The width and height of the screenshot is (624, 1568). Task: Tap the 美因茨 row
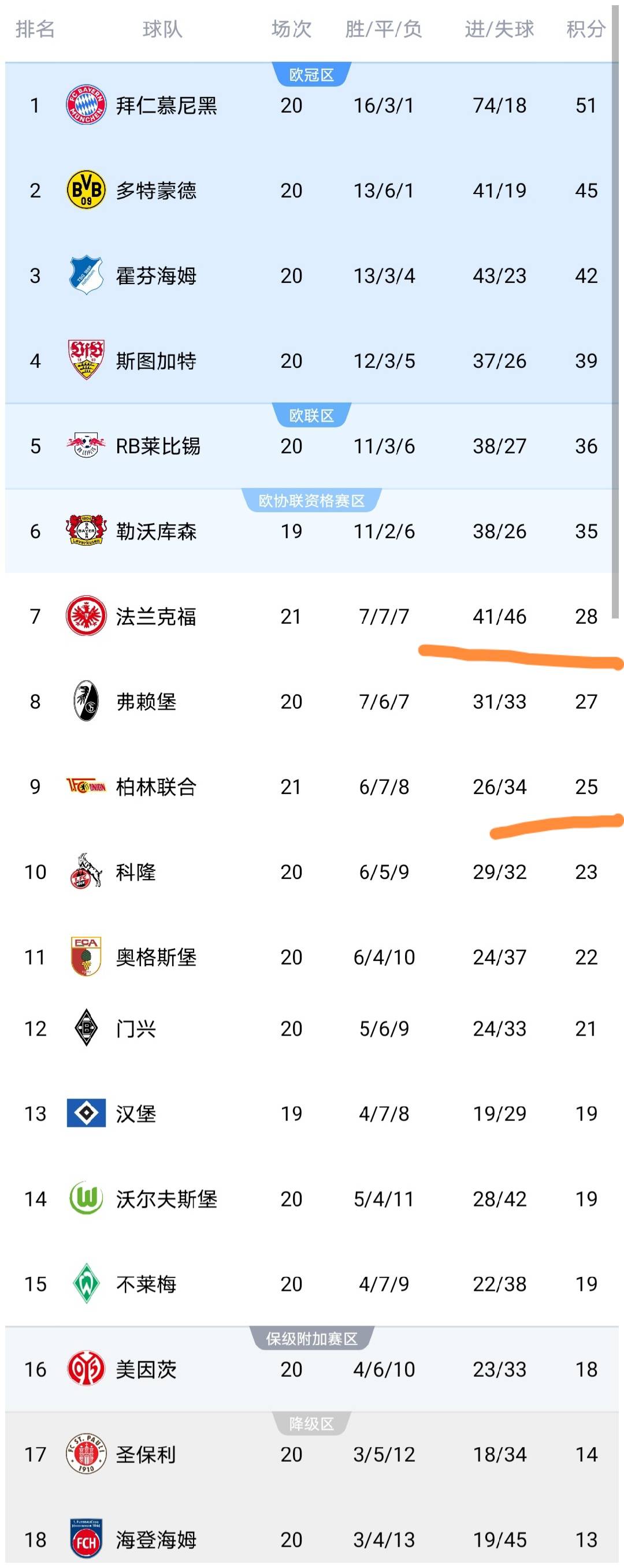tap(146, 1369)
